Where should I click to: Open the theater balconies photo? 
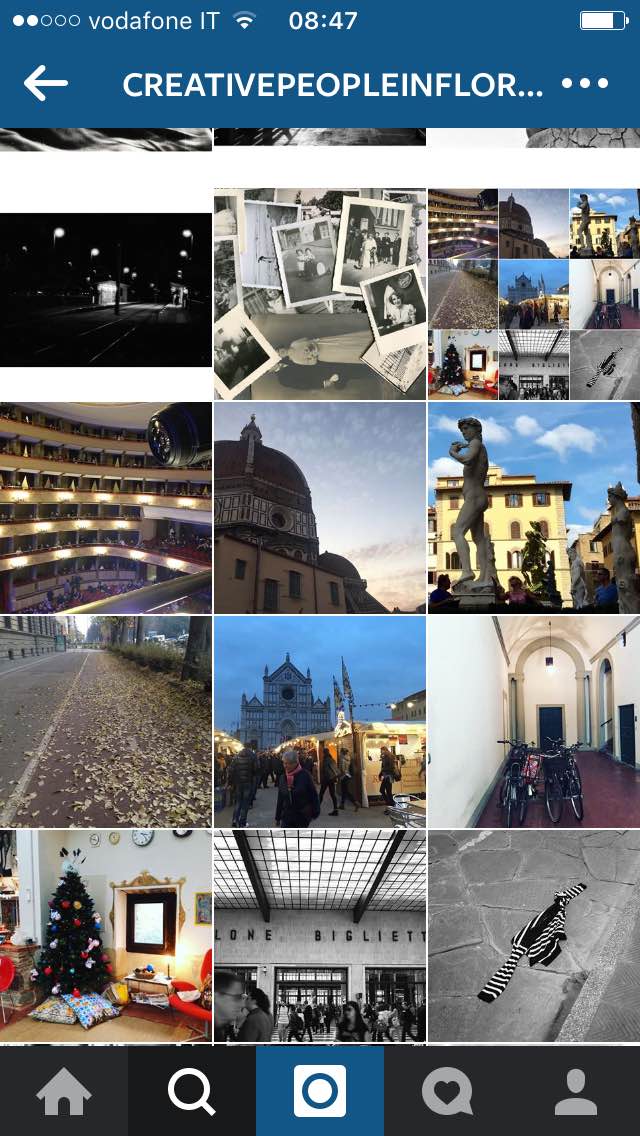[106, 508]
